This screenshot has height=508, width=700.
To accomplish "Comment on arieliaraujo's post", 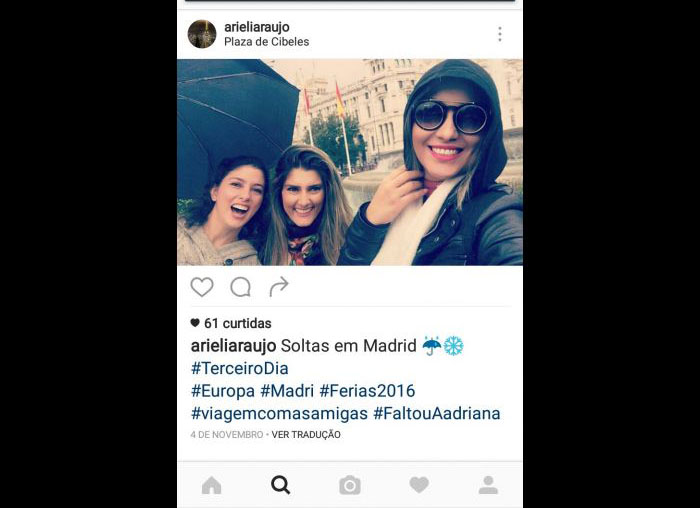I will [241, 287].
